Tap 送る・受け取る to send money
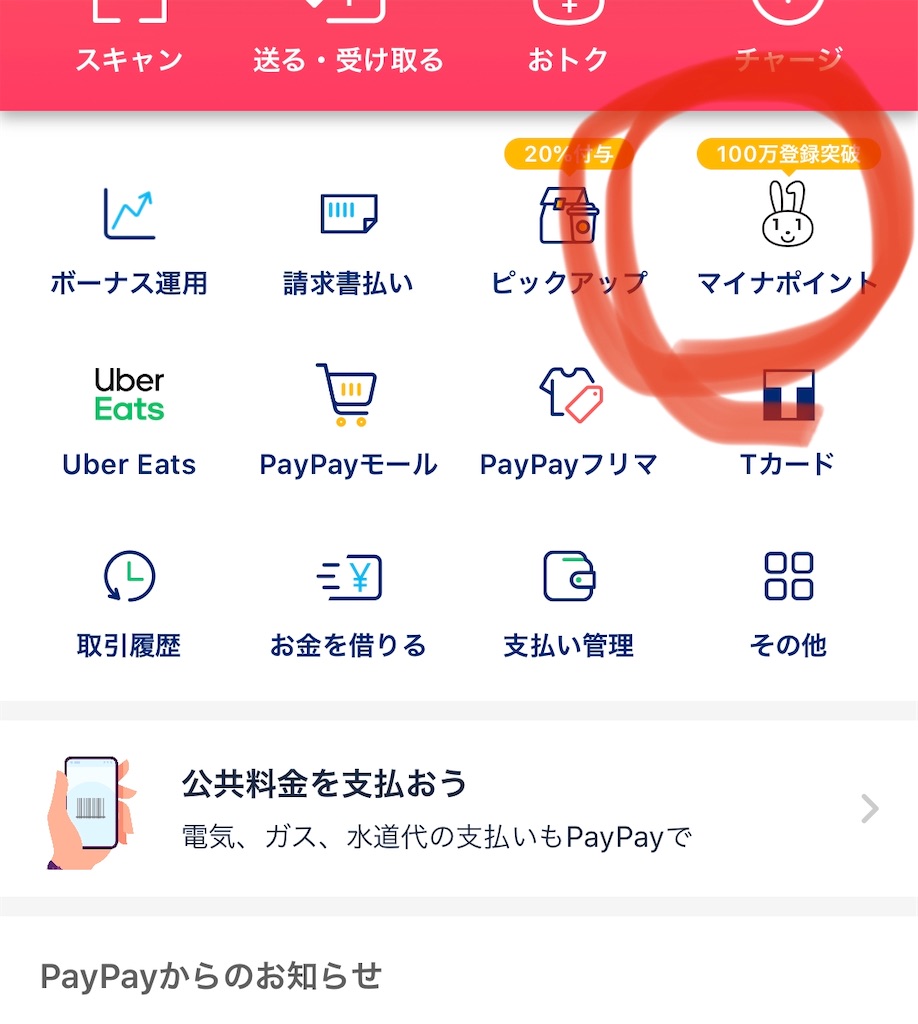The image size is (918, 1024). click(x=348, y=38)
